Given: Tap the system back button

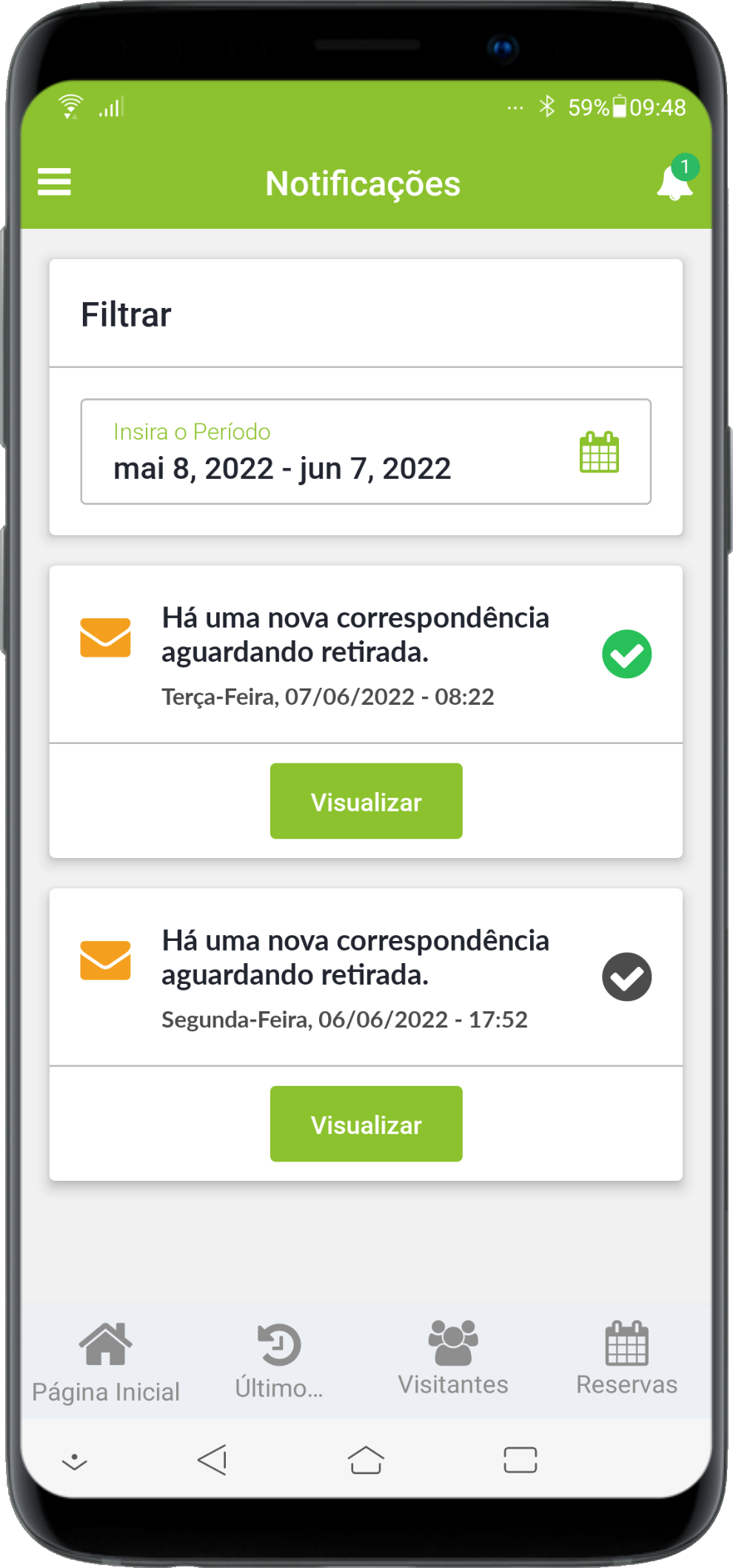Looking at the screenshot, I should click(x=212, y=1460).
